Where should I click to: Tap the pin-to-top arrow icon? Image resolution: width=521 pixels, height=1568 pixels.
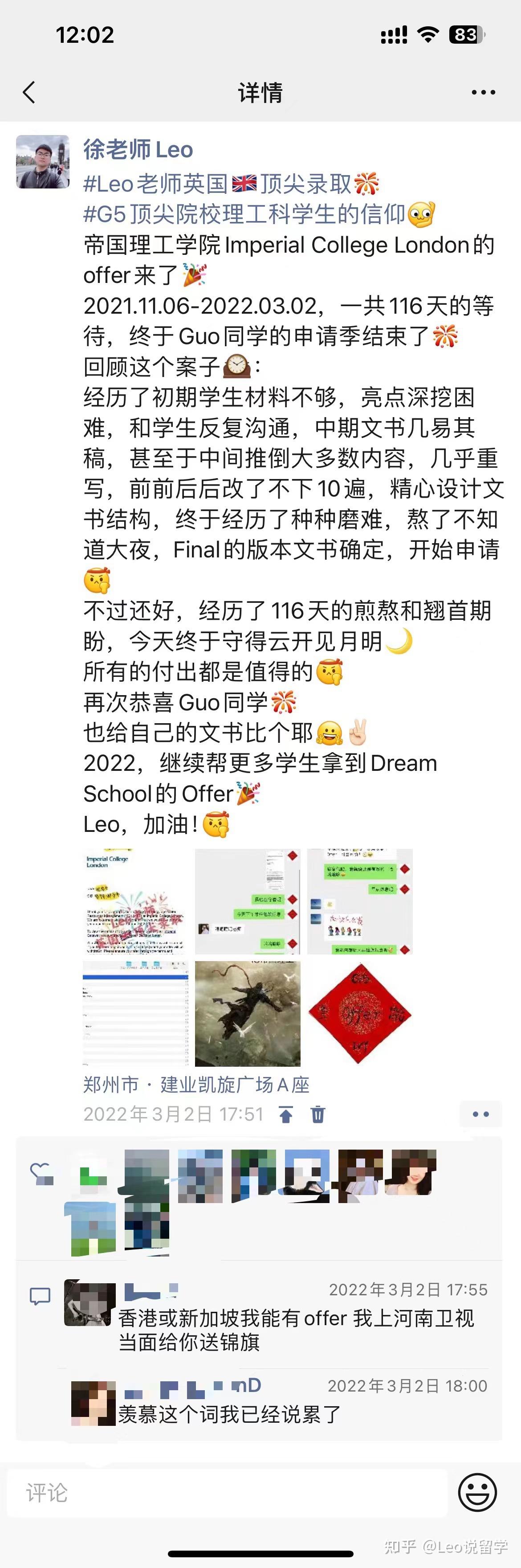coord(285,1114)
